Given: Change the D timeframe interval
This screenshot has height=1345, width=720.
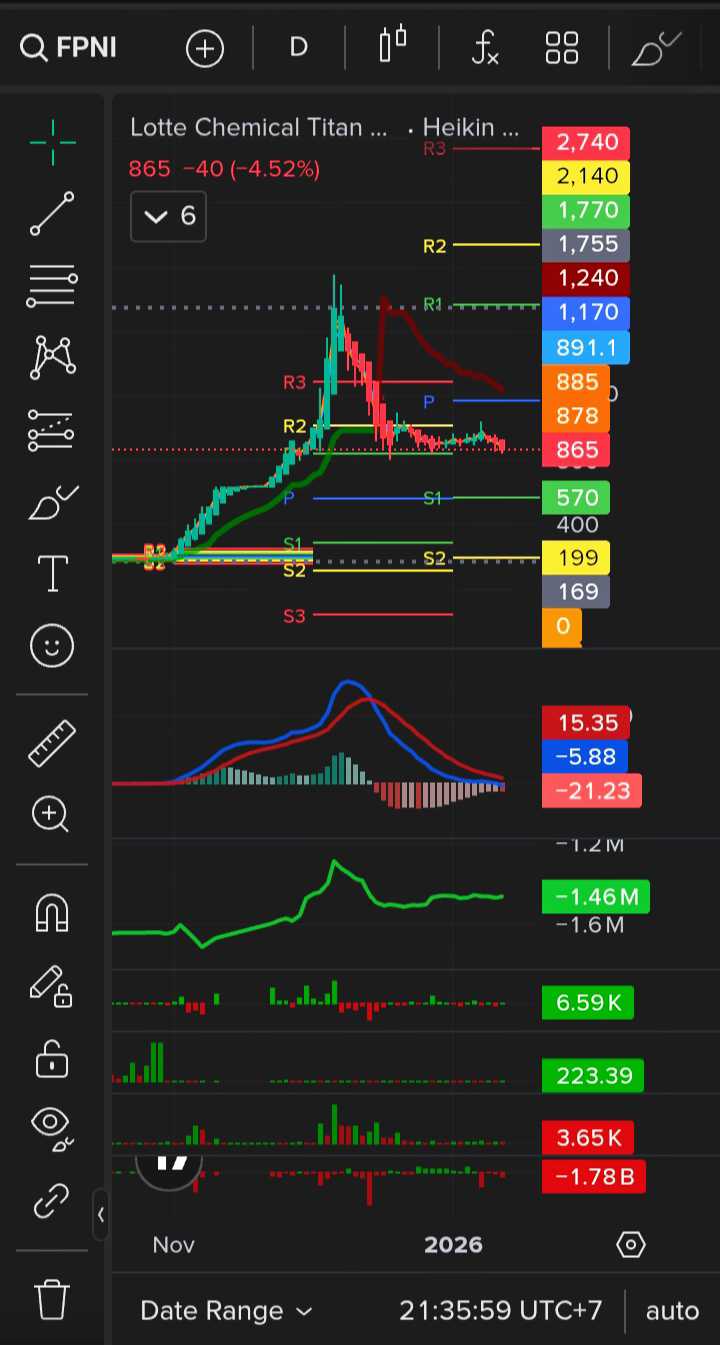Looking at the screenshot, I should click(x=298, y=47).
